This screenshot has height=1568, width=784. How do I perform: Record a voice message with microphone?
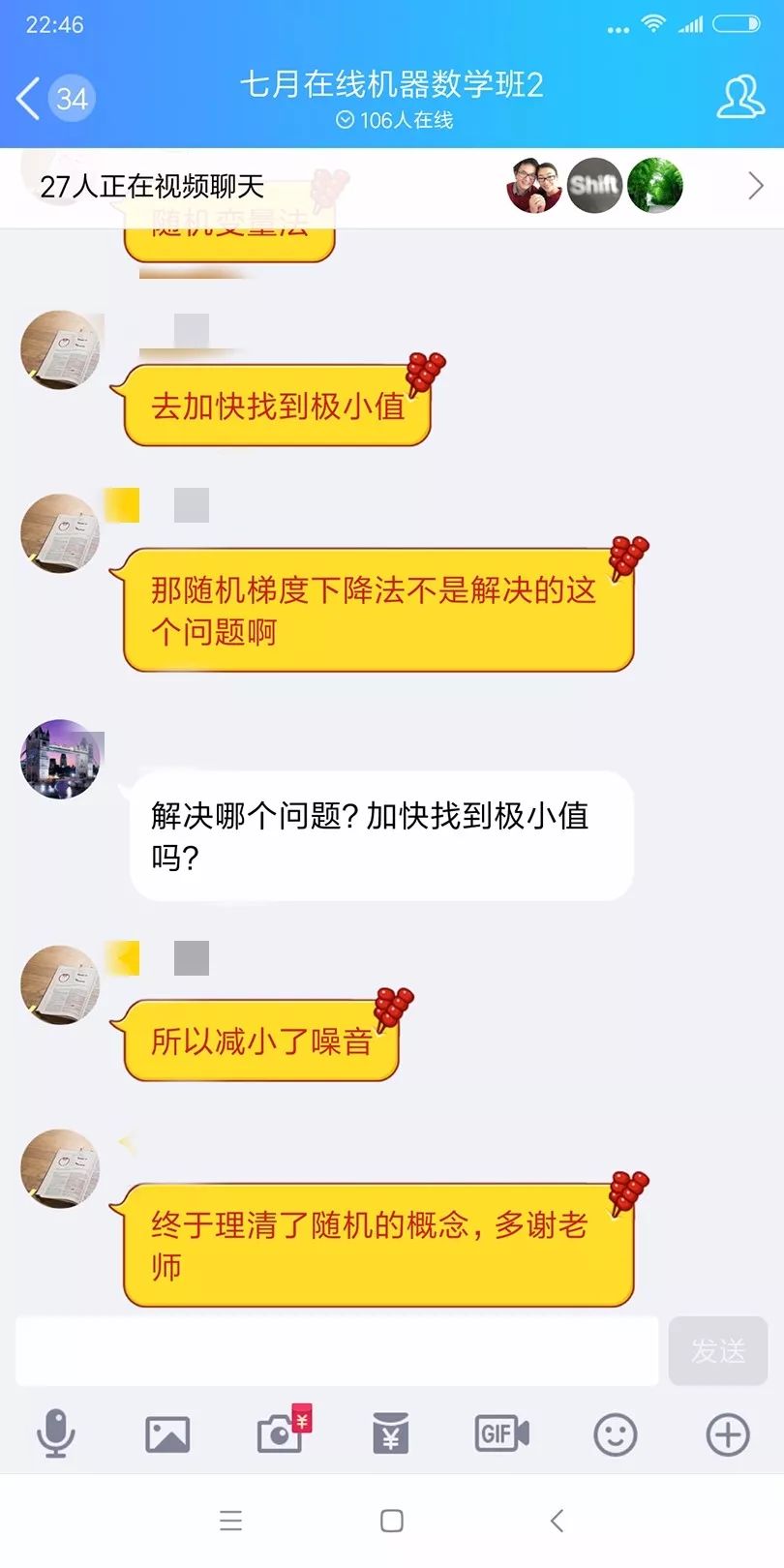(56, 1433)
